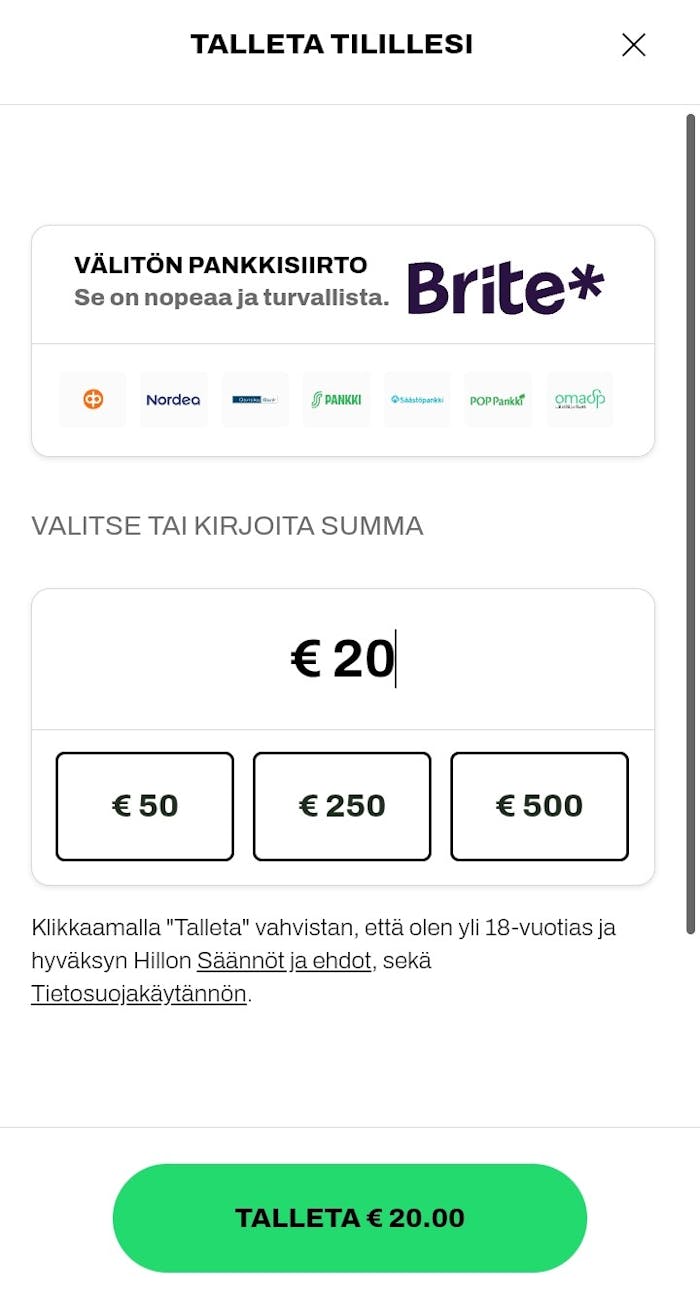The width and height of the screenshot is (700, 1298).
Task: Close the Talleta tilillesi dialog
Action: [633, 45]
